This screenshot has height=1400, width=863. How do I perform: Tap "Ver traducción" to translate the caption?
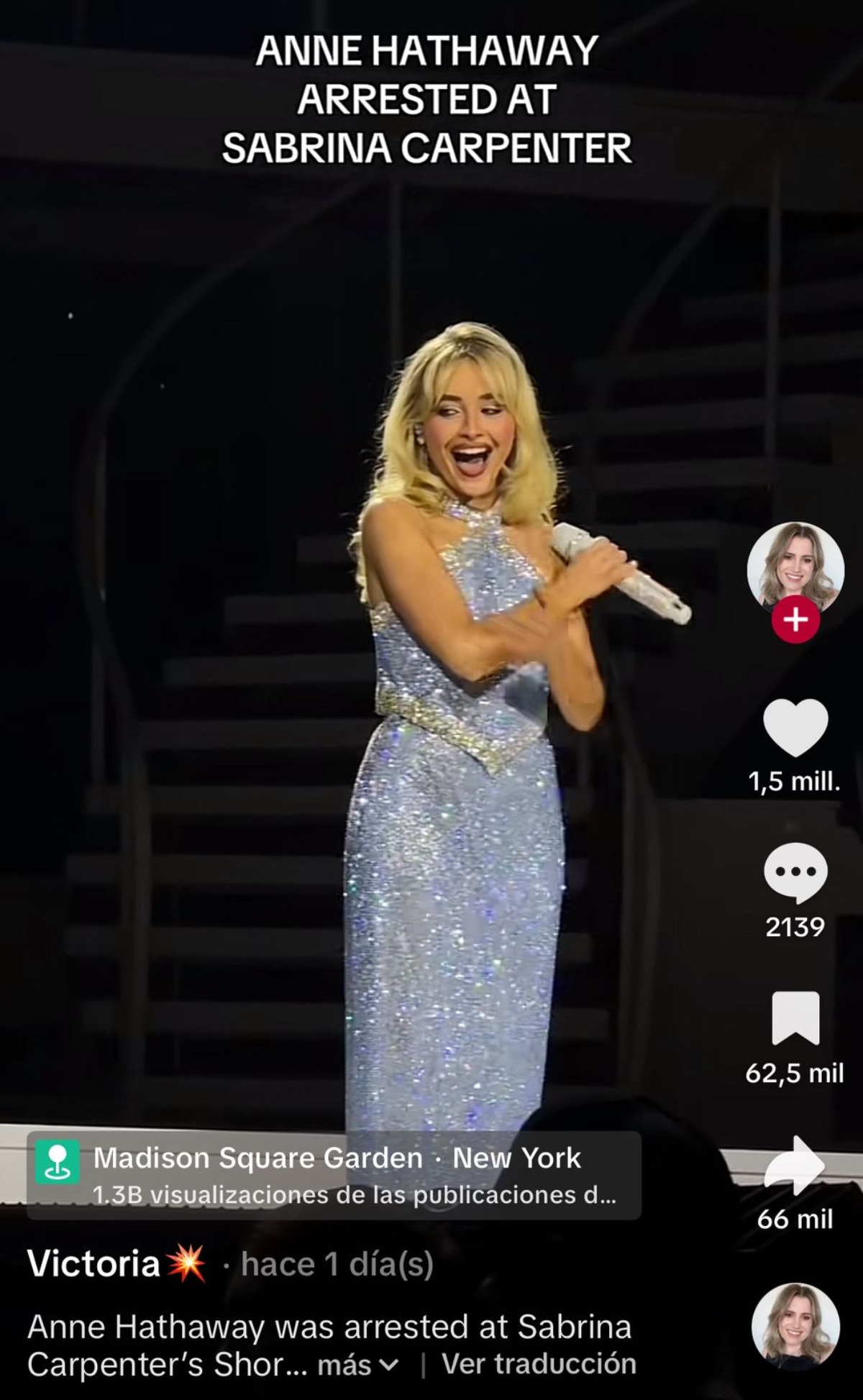(x=539, y=1364)
